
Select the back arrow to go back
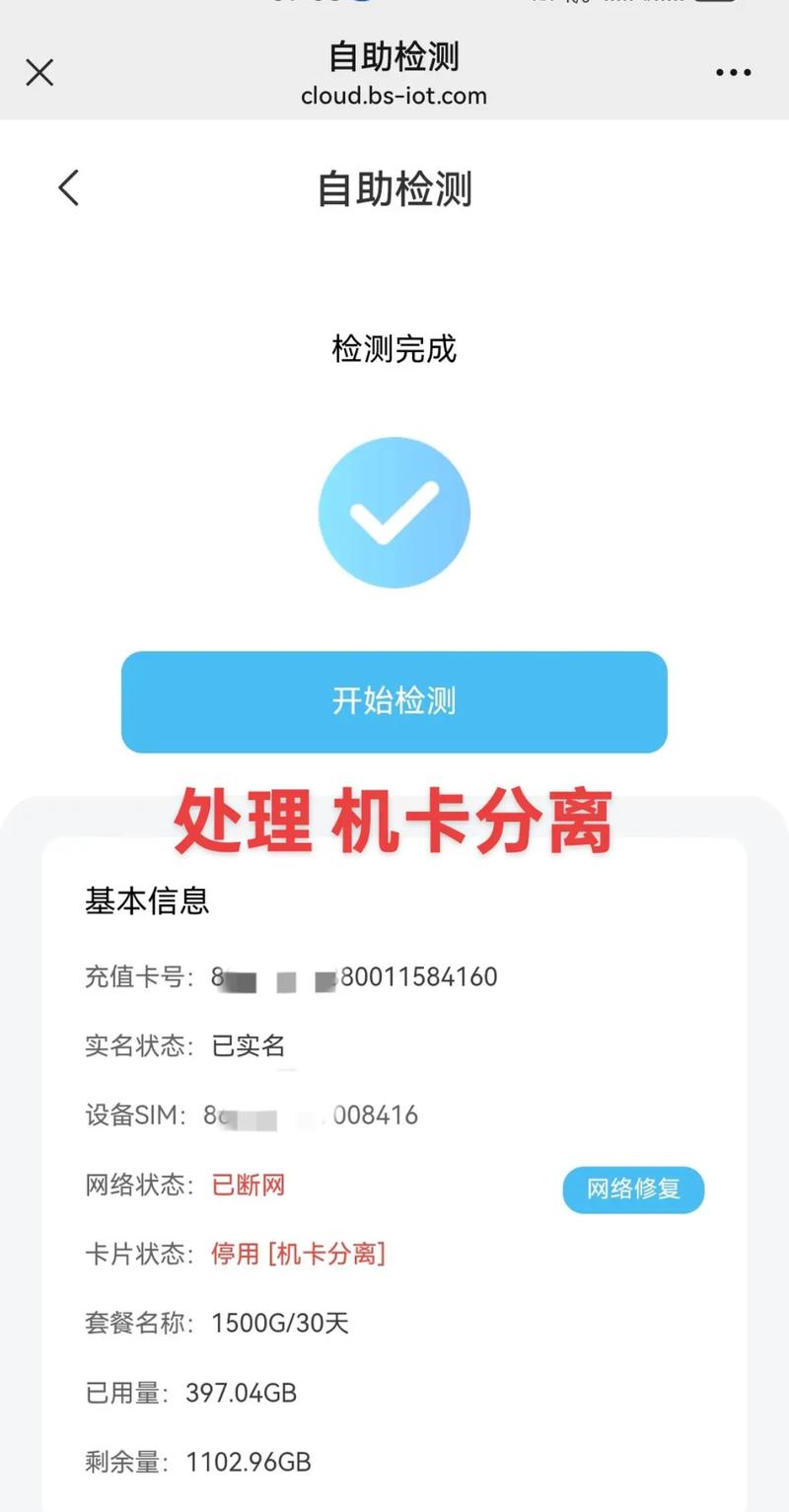click(x=67, y=187)
